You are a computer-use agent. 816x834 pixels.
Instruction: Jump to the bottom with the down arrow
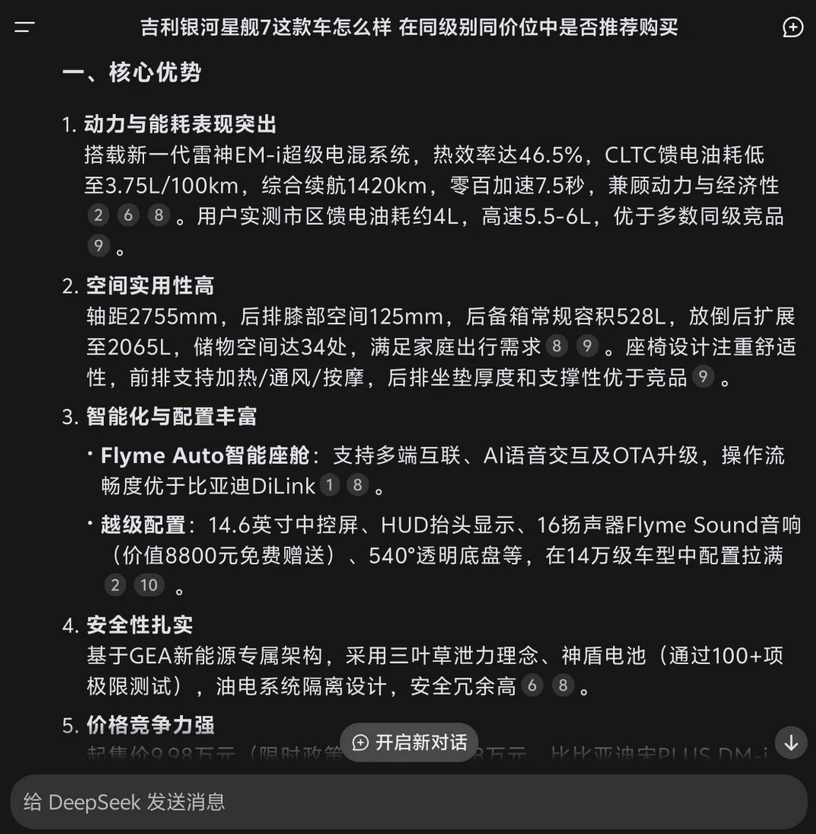[790, 742]
